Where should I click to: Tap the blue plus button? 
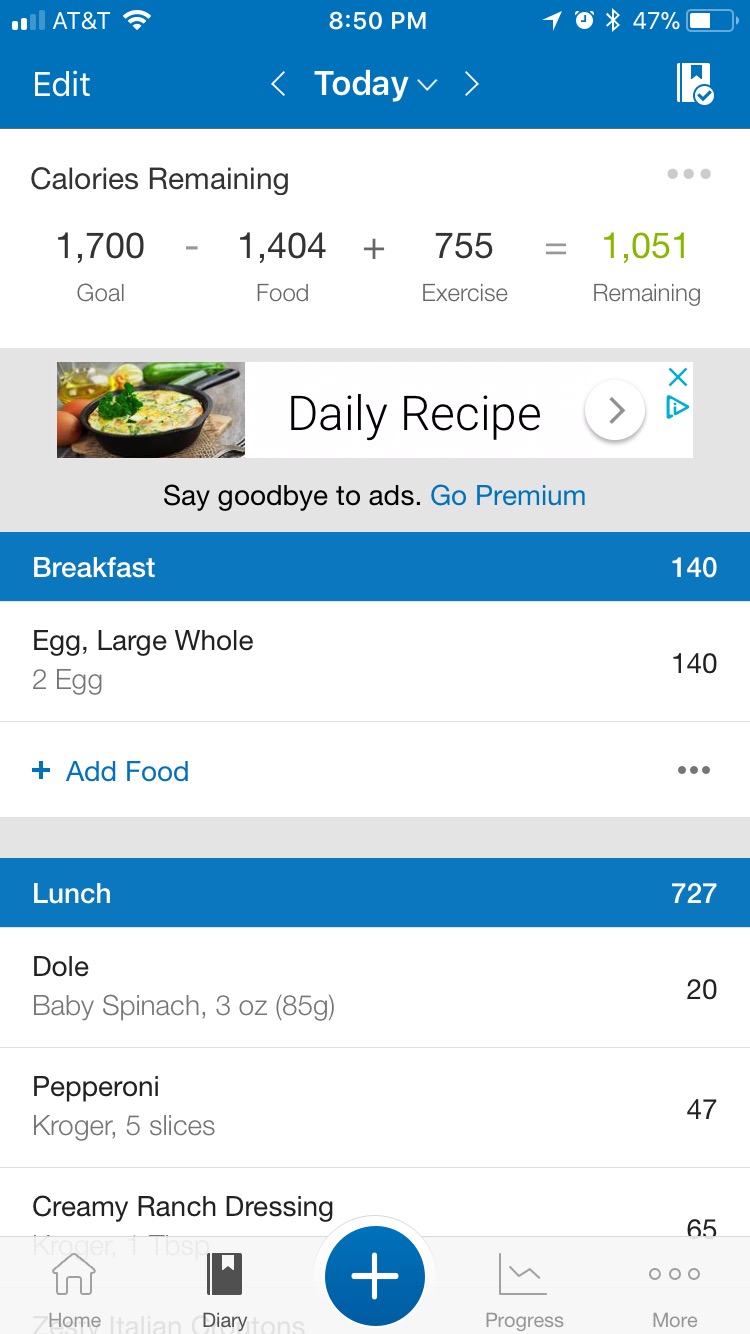pos(375,1276)
